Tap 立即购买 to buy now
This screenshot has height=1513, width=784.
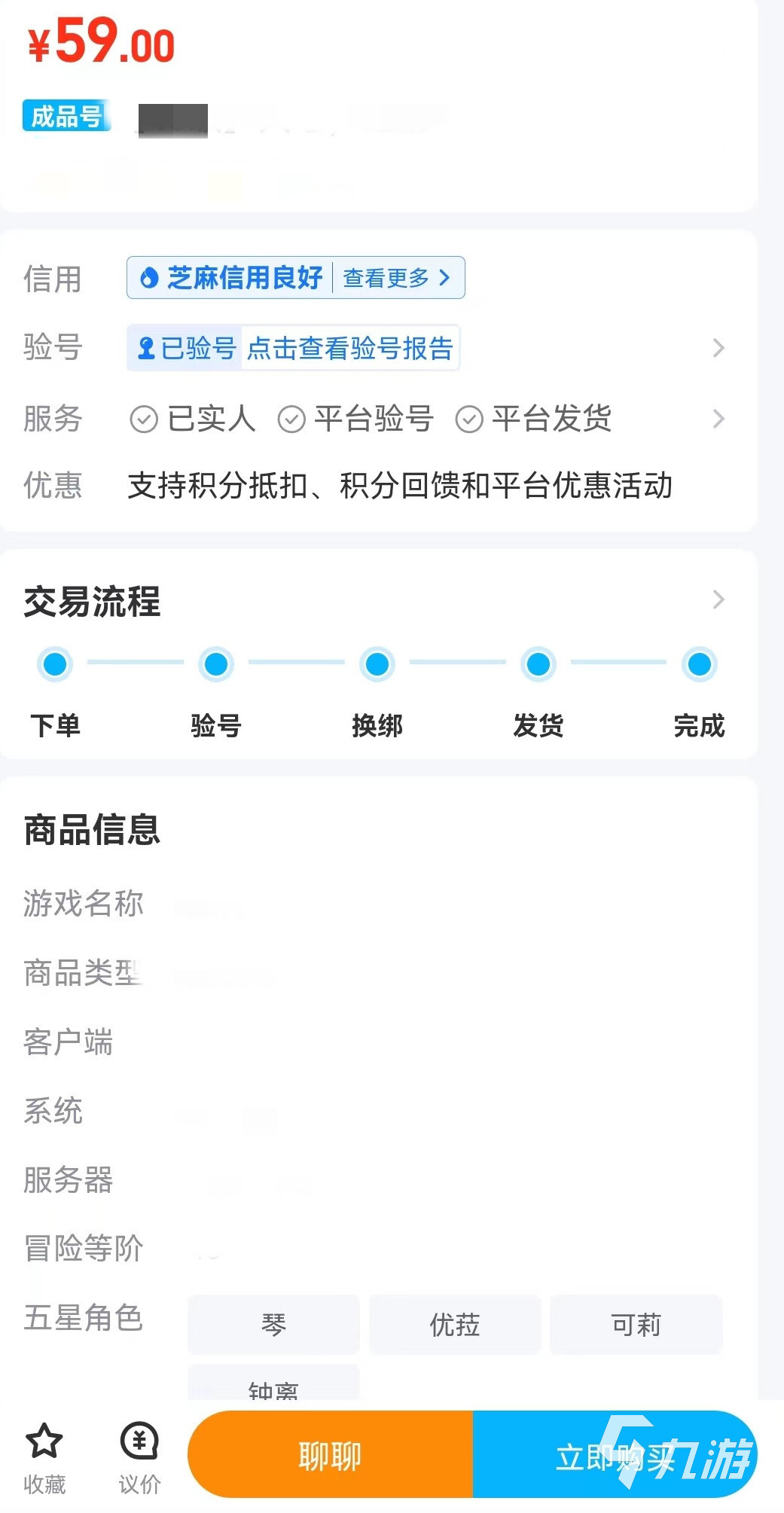614,1455
